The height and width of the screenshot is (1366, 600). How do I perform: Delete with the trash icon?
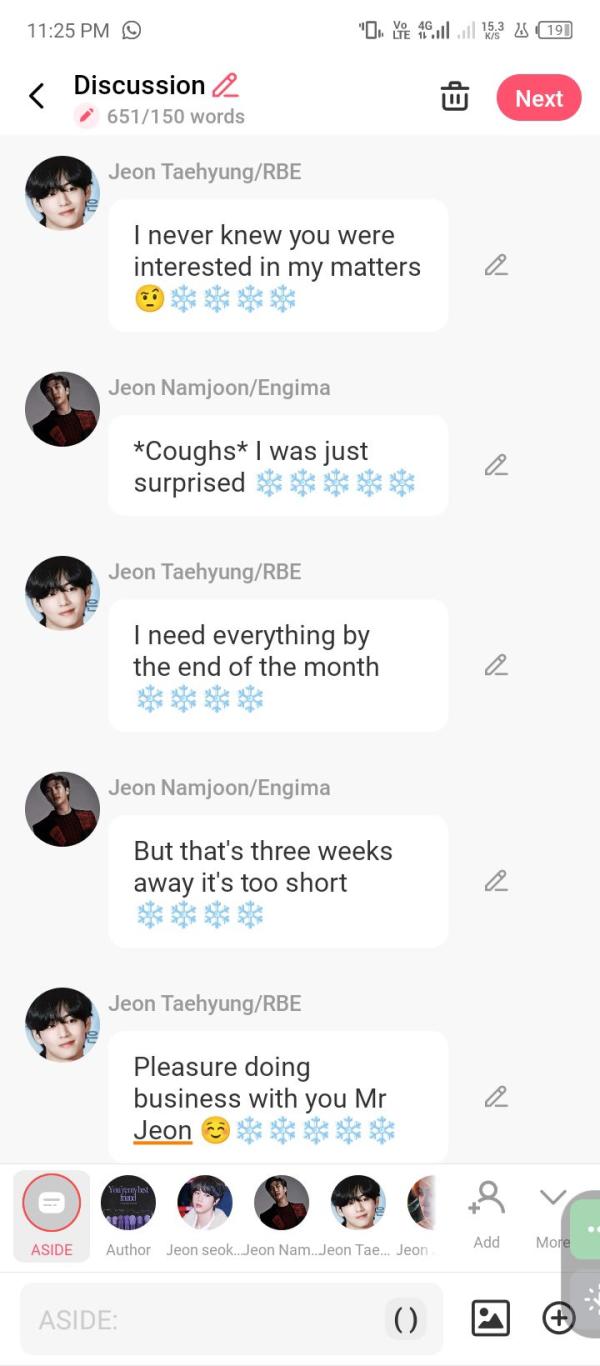pyautogui.click(x=455, y=98)
